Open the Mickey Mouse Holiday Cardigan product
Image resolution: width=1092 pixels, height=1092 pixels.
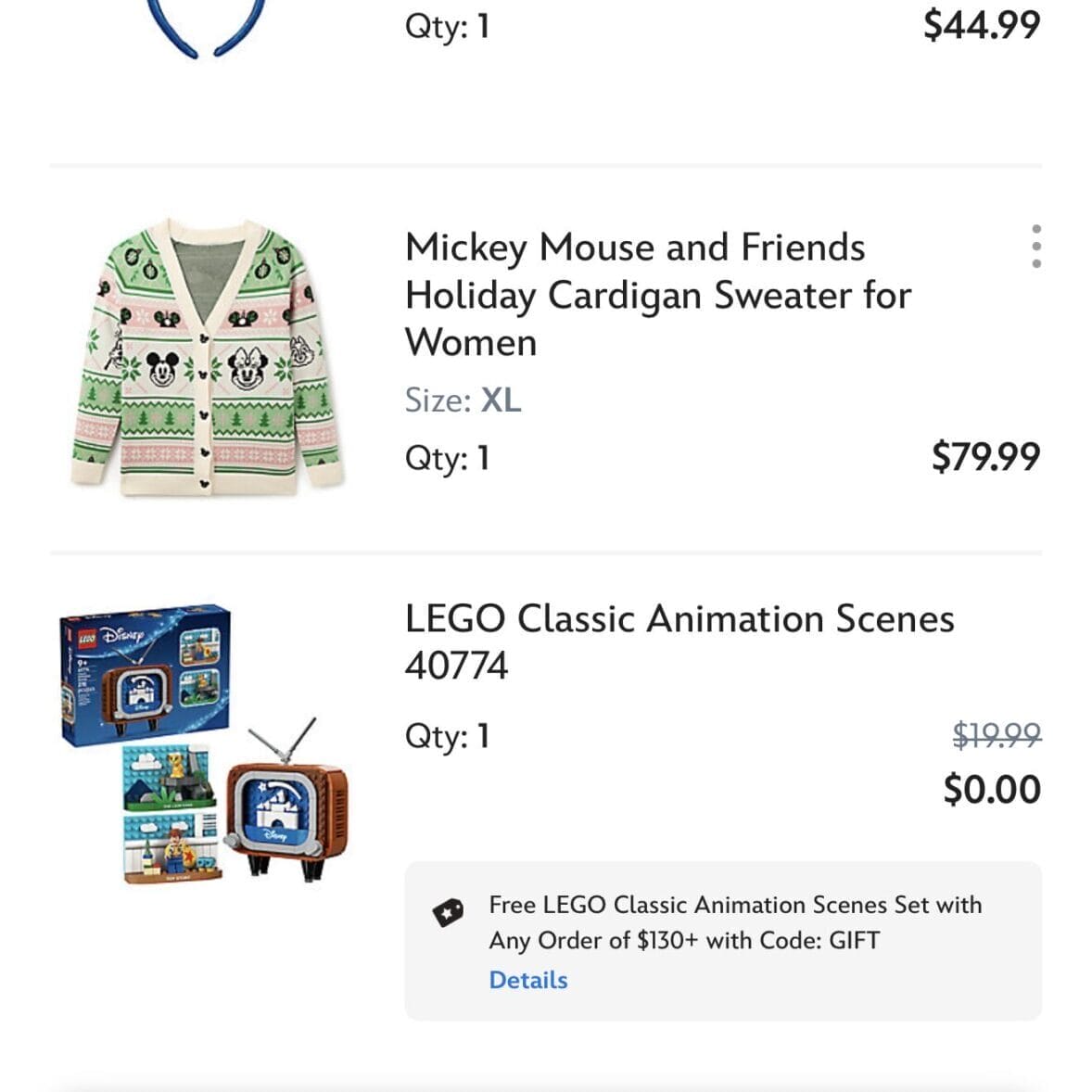pos(657,295)
